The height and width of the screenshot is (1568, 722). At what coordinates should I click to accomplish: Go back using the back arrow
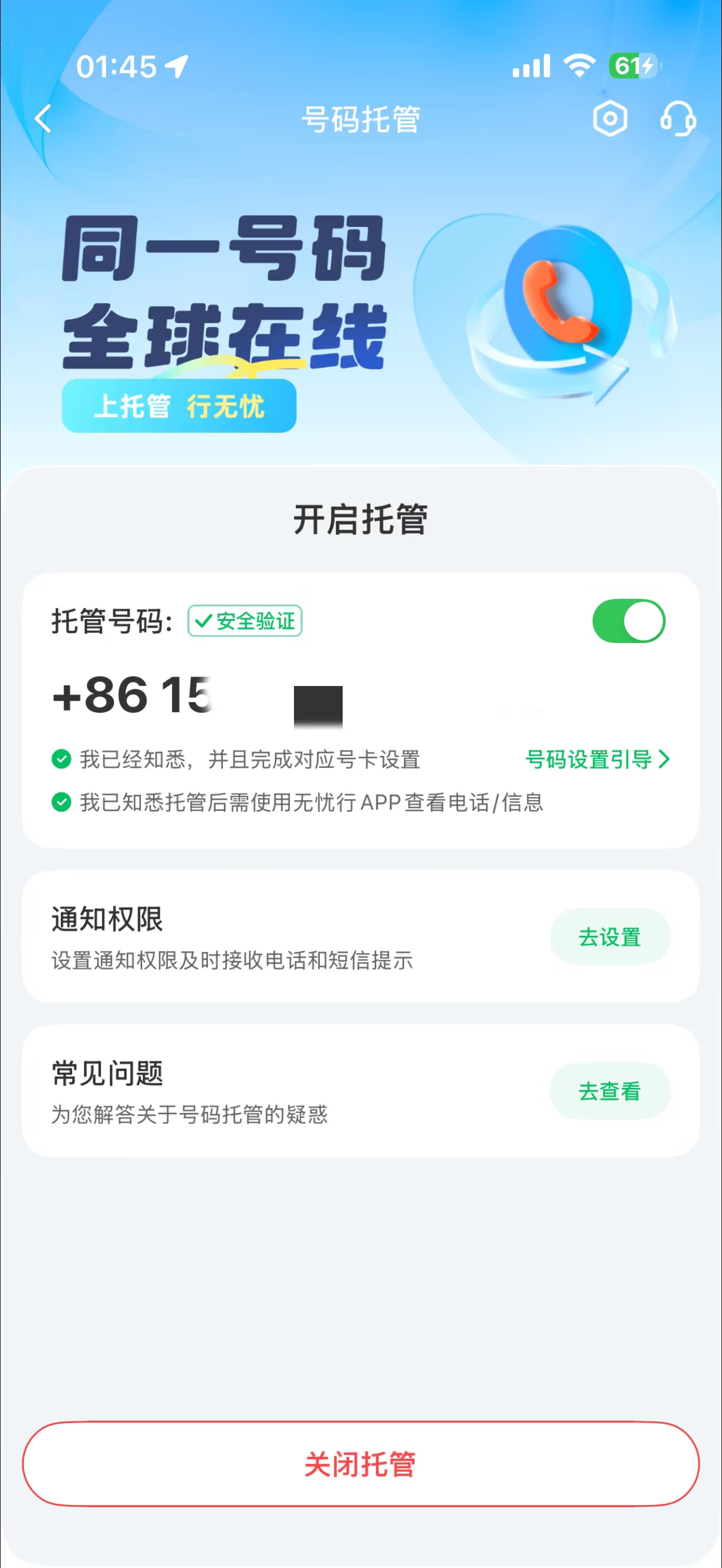43,119
